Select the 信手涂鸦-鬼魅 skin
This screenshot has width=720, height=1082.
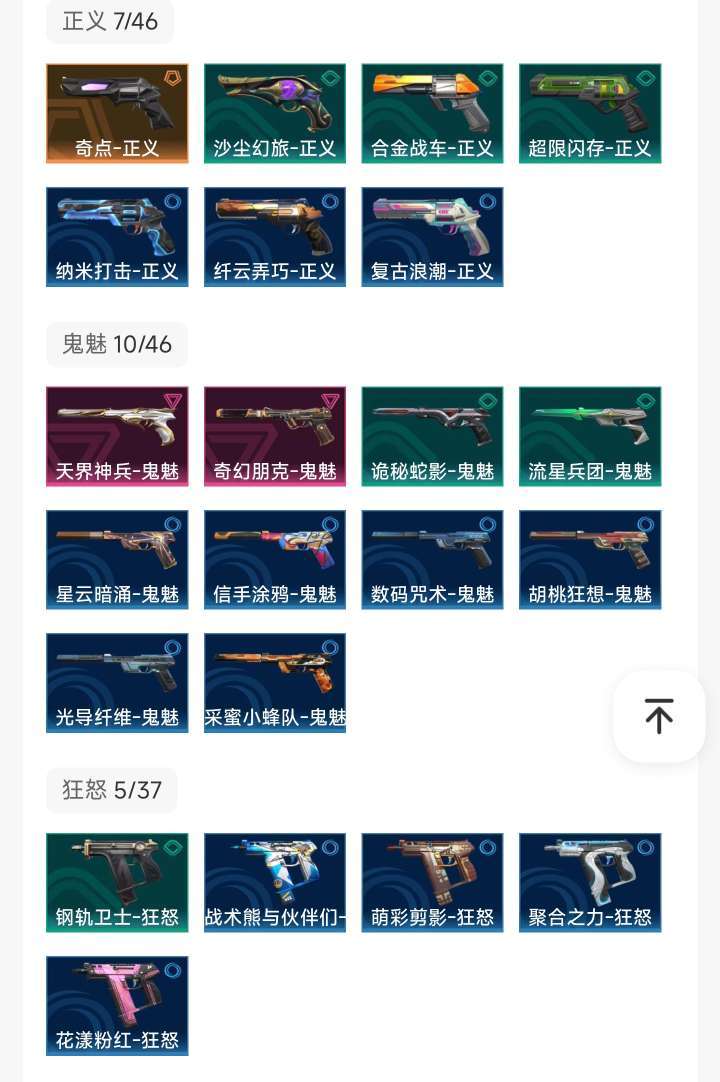(x=275, y=560)
